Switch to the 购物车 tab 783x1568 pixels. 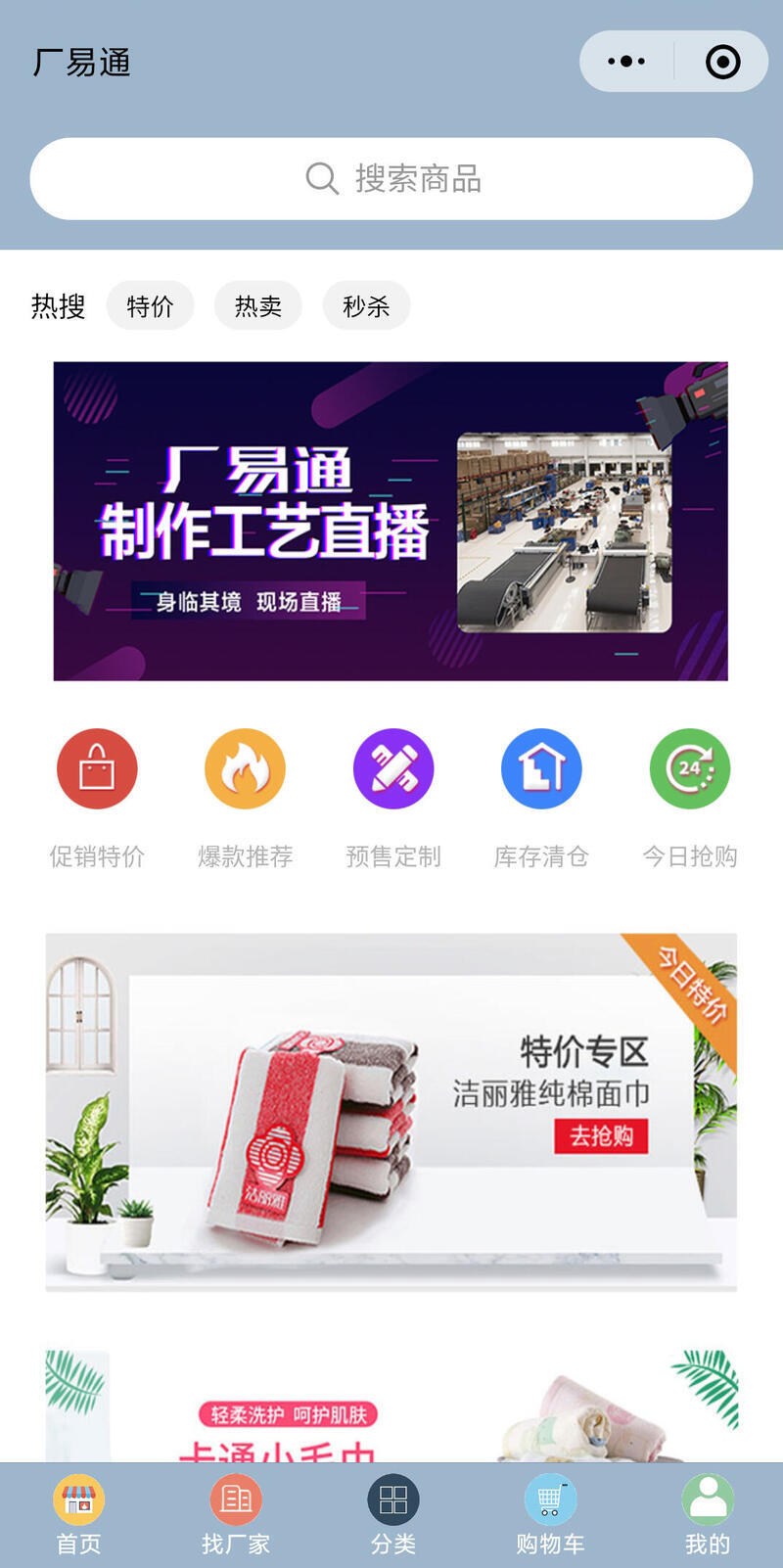pyautogui.click(x=550, y=1514)
